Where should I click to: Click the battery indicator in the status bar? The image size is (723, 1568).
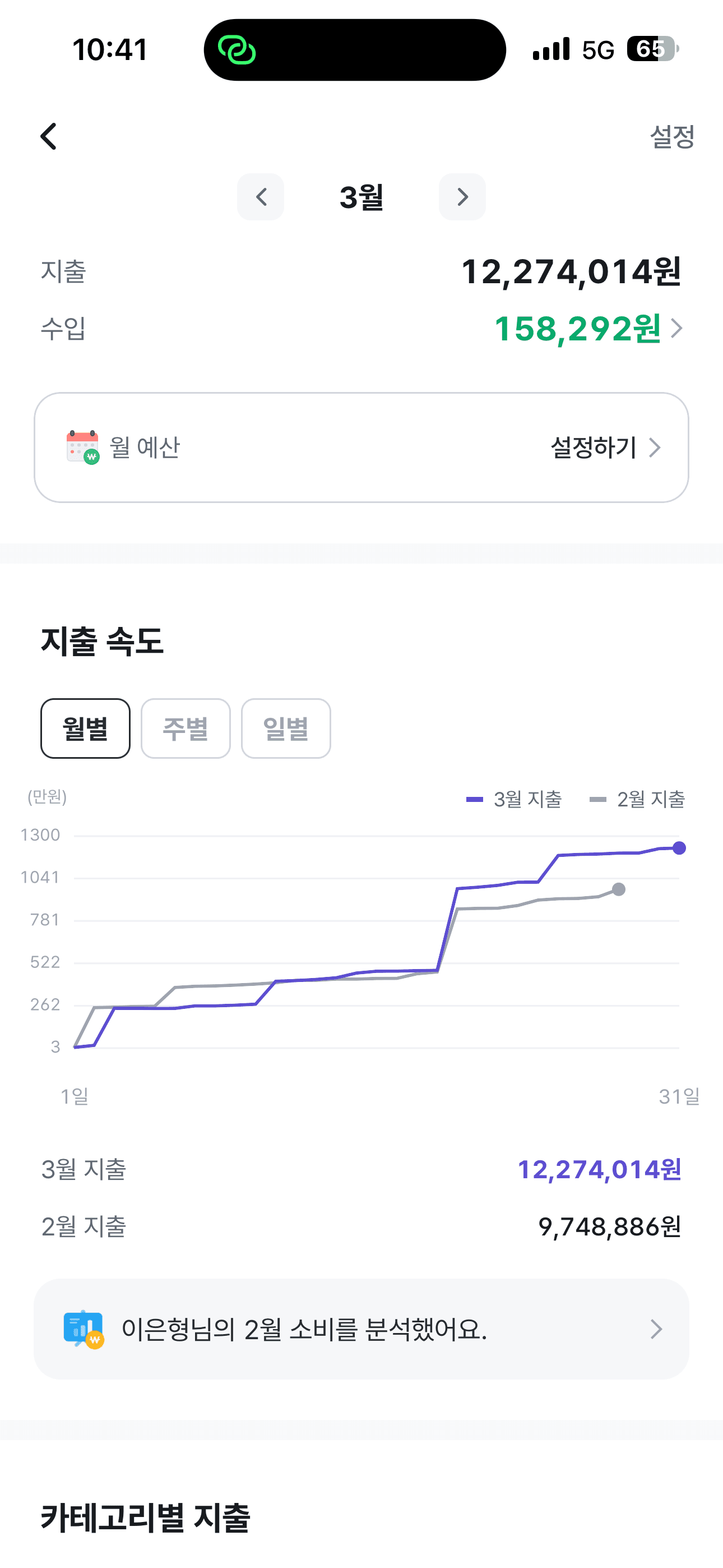pos(652,49)
